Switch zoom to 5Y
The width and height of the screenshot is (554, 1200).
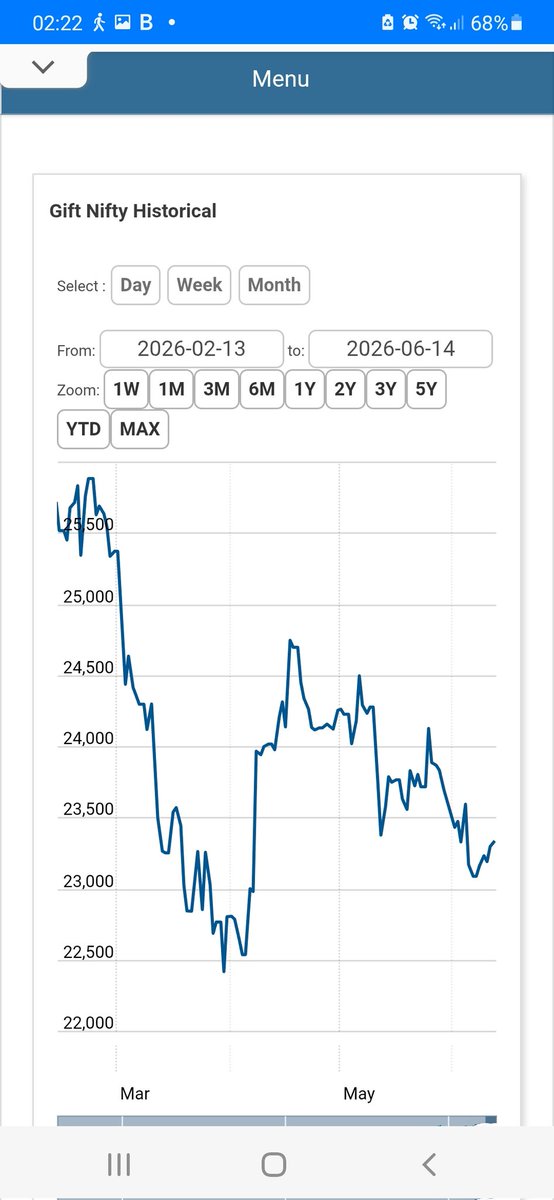point(426,390)
